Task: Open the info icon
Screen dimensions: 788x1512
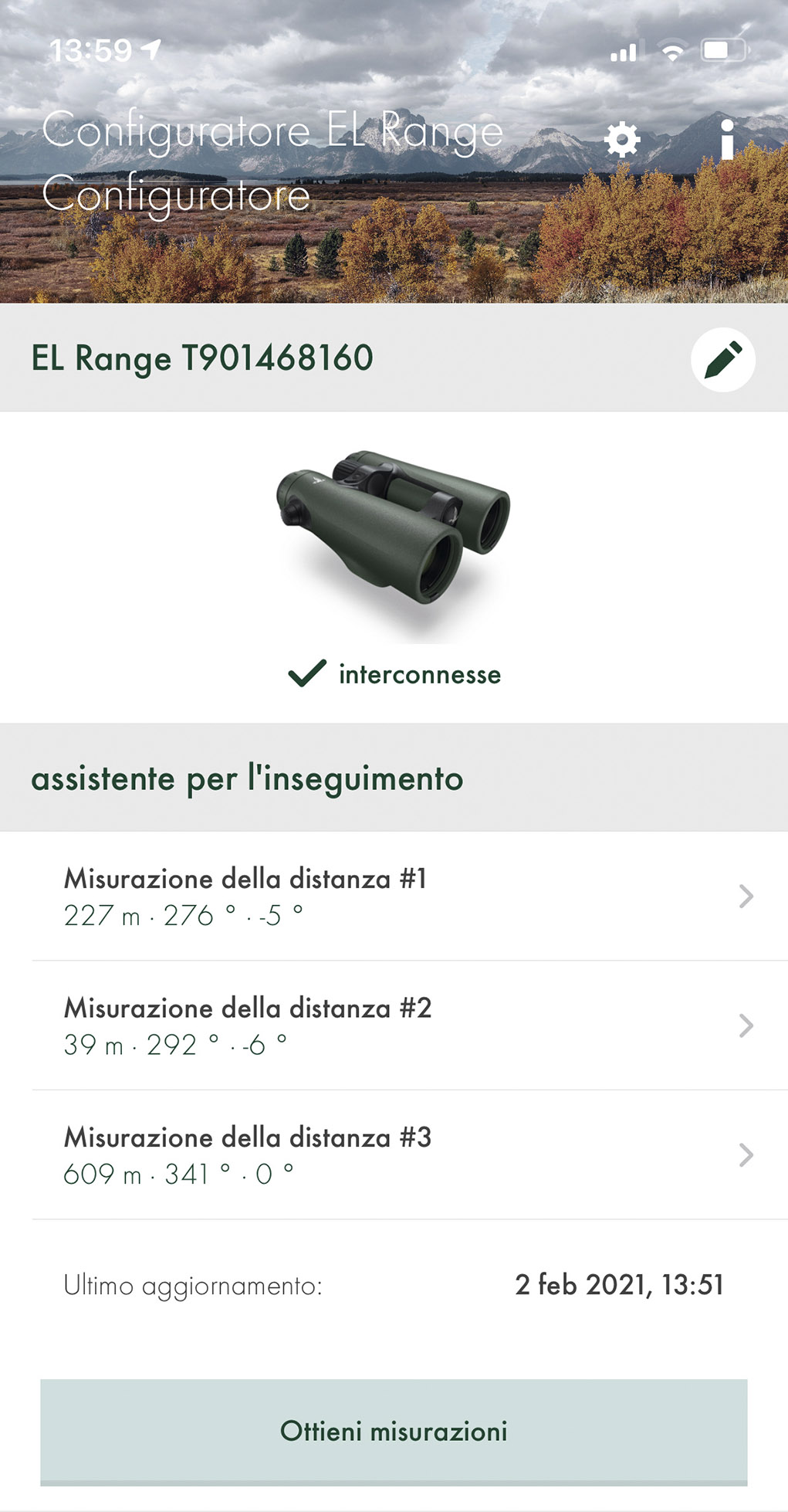Action: (x=726, y=140)
